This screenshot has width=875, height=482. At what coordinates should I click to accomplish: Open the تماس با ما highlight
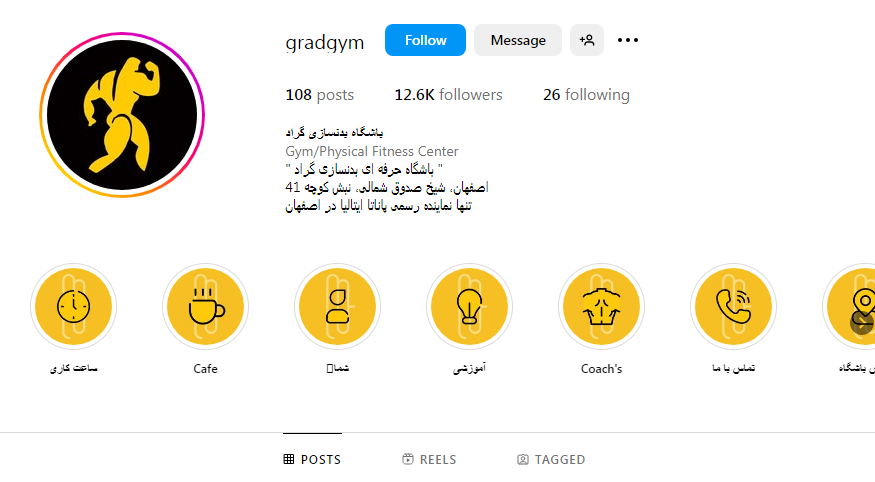coord(733,307)
